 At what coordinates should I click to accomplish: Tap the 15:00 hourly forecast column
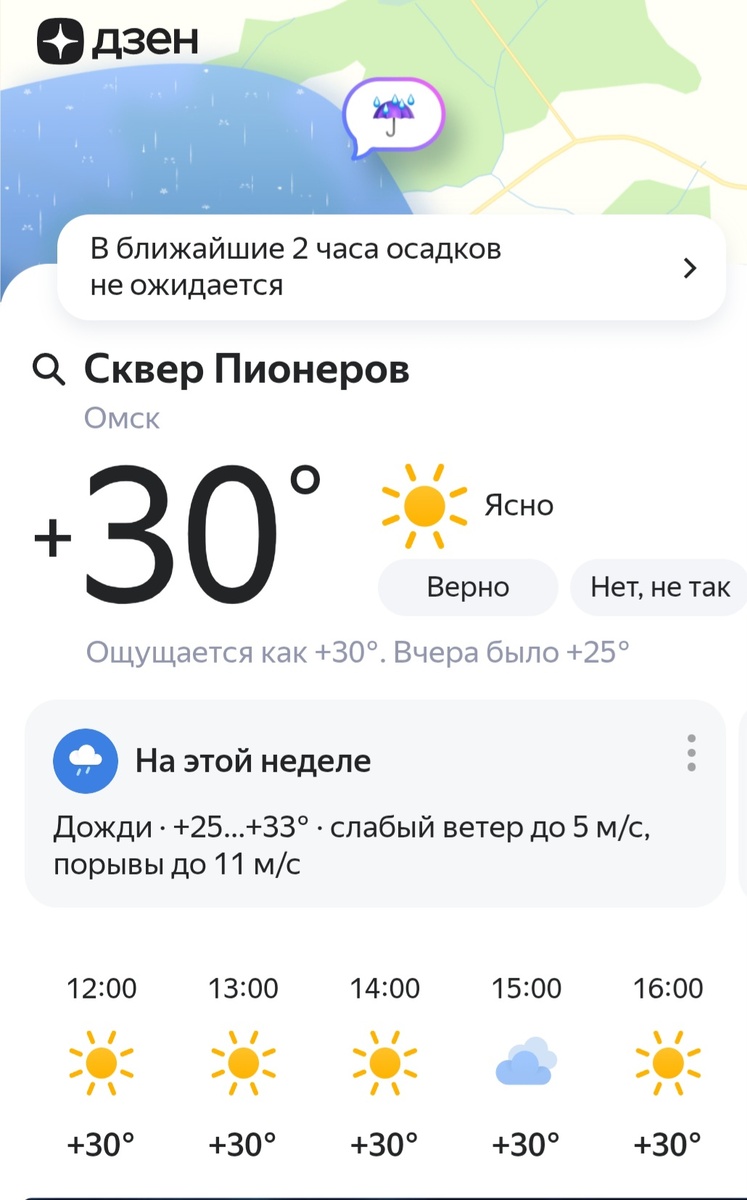527,1063
